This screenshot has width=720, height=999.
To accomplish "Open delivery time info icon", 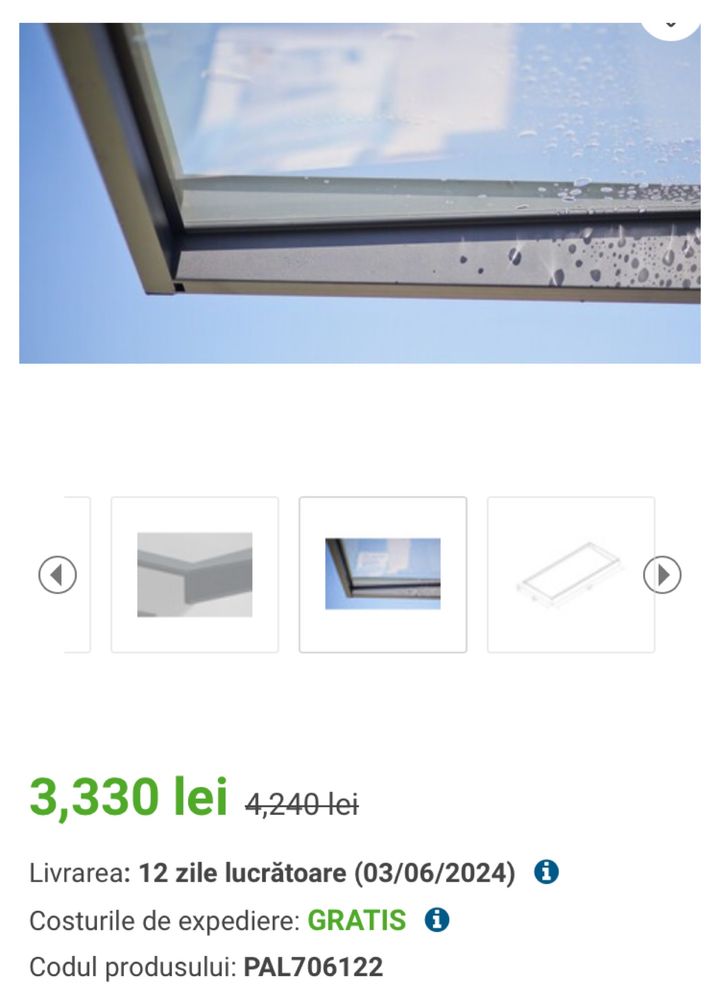I will pos(546,872).
